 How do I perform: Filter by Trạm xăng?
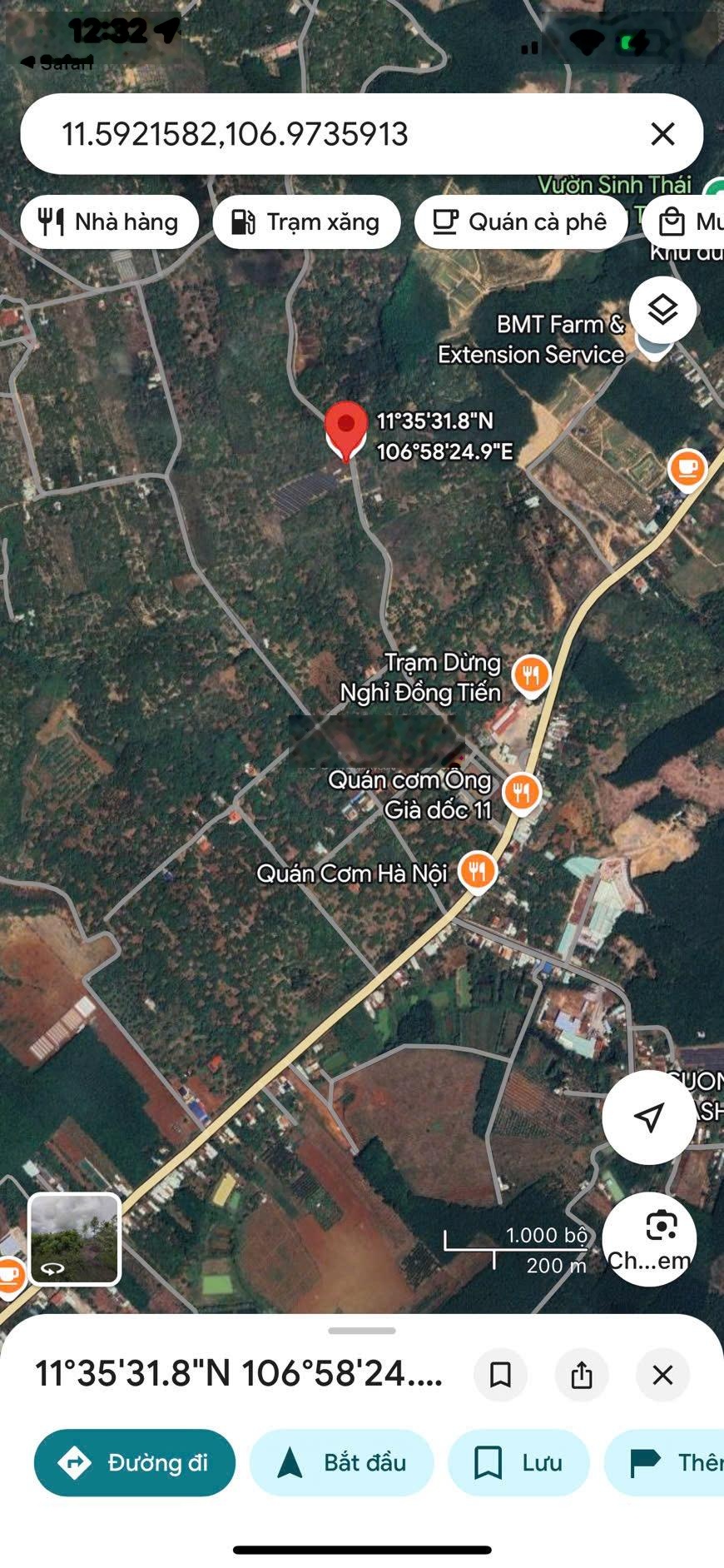point(306,222)
